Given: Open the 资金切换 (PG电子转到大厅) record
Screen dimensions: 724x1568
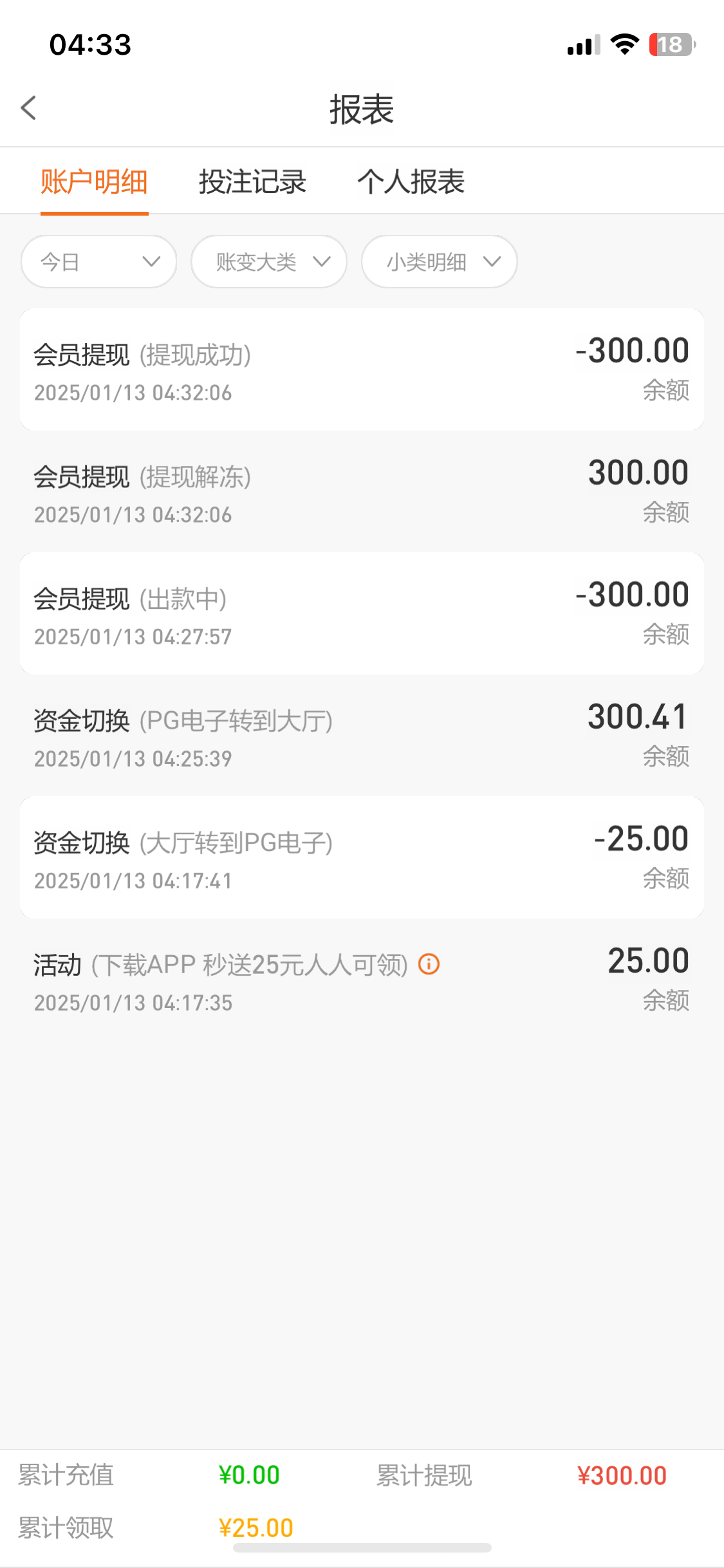Looking at the screenshot, I should pyautogui.click(x=362, y=736).
